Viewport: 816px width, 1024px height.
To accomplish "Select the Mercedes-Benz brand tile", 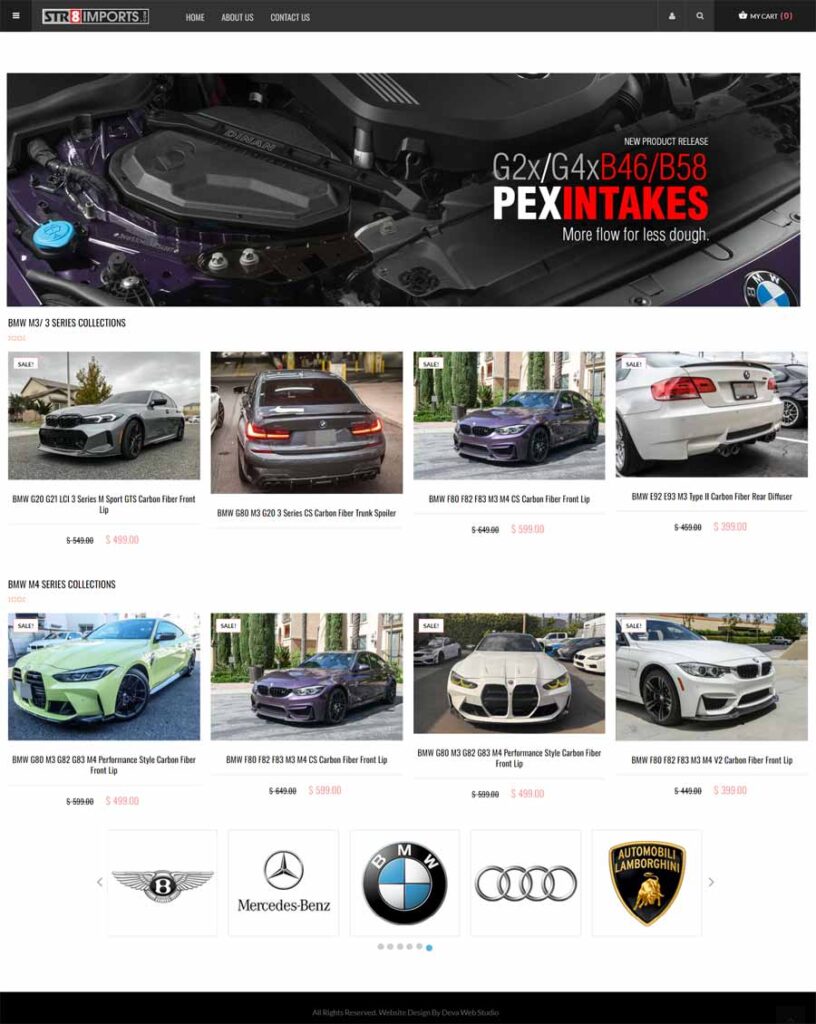I will 283,882.
